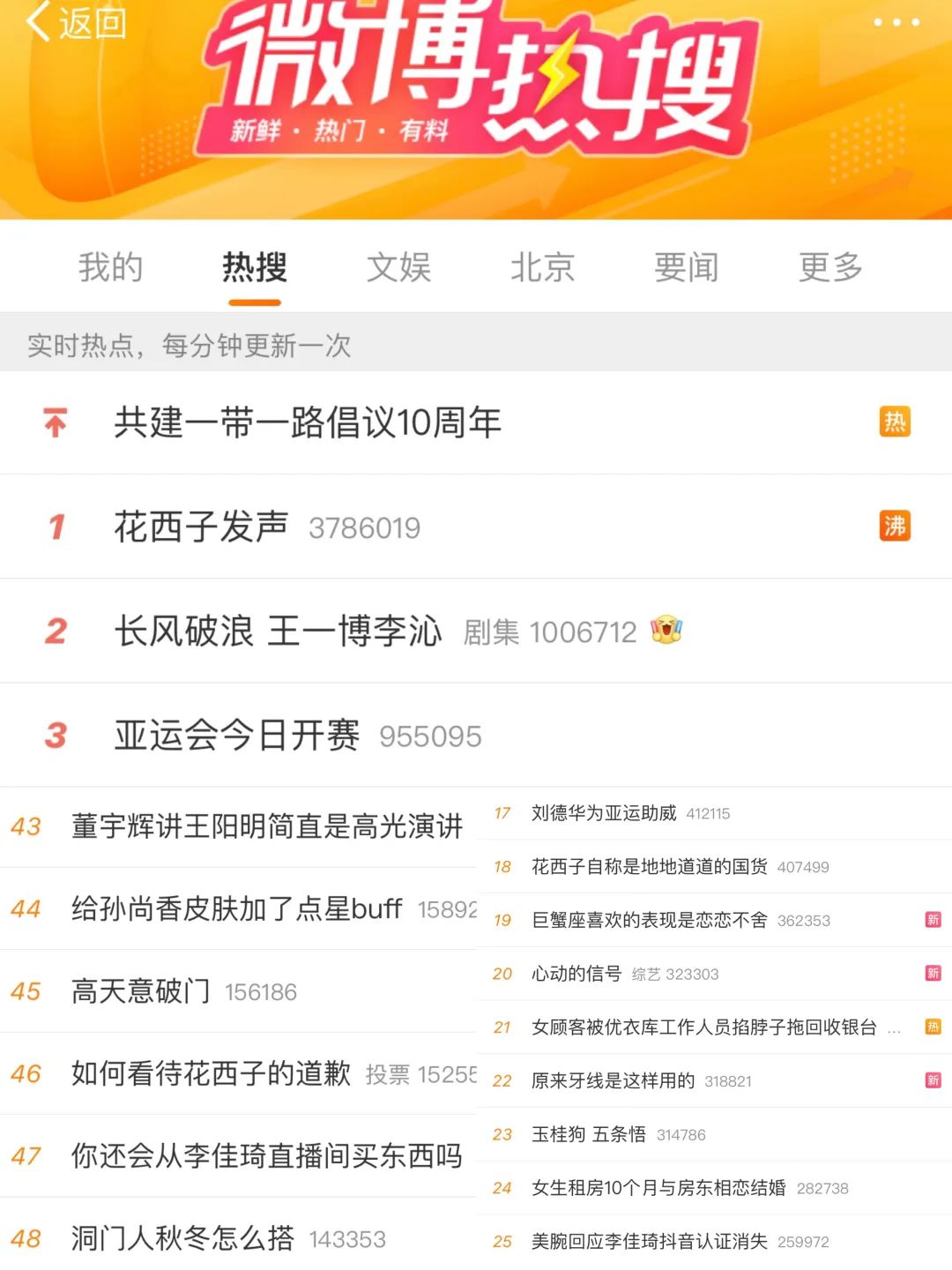Viewport: 952px width, 1270px height.
Task: Open topic 高天意破门
Action: click(141, 991)
